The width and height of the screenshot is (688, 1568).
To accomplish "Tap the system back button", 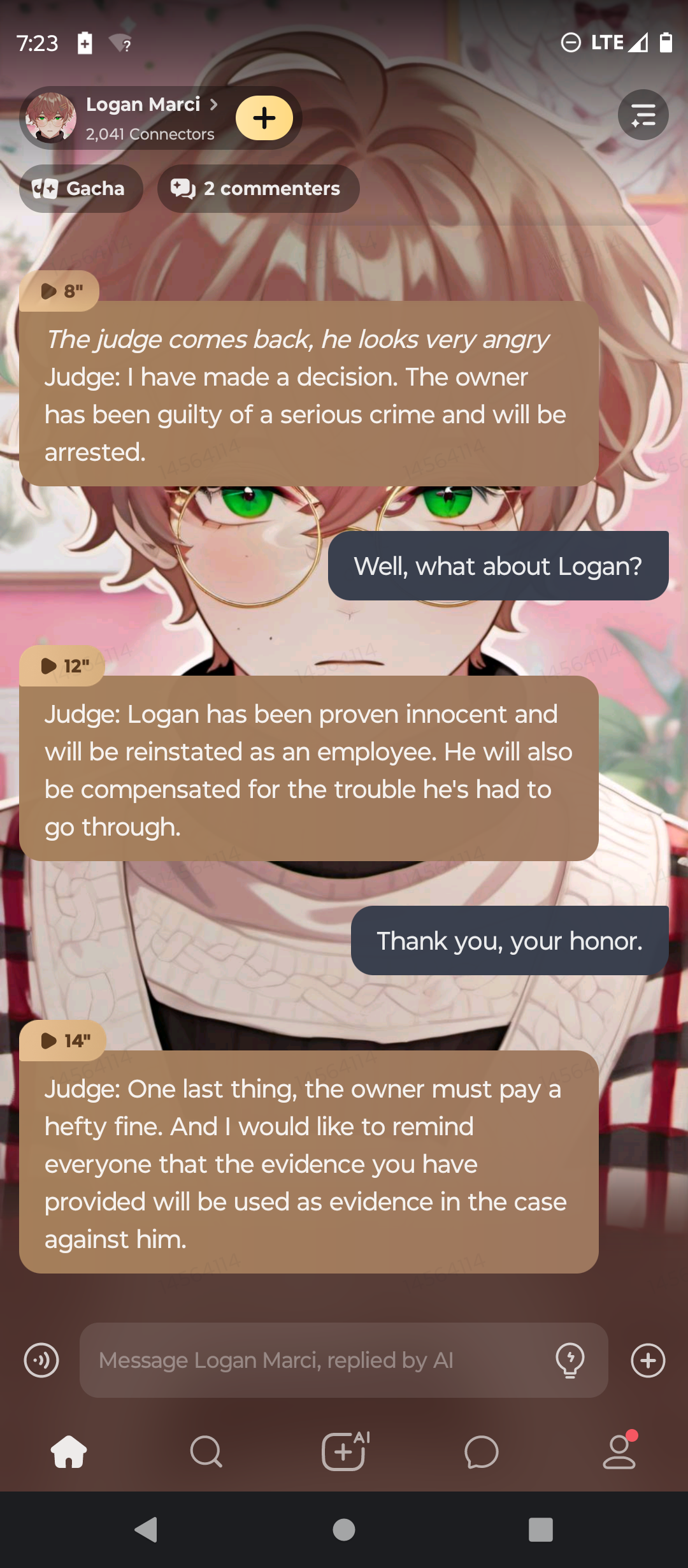I will (x=147, y=1530).
